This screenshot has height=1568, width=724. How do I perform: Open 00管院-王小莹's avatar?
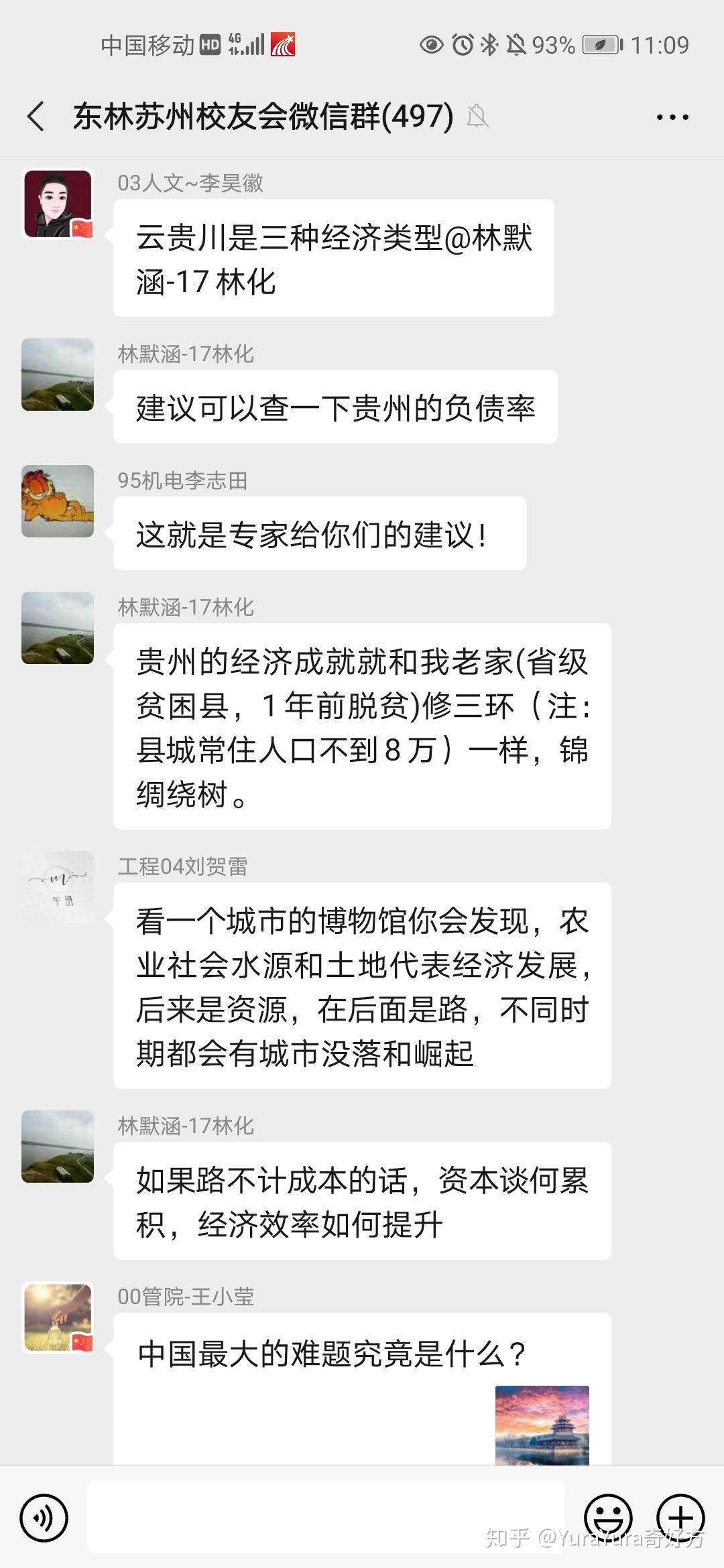tap(58, 1317)
